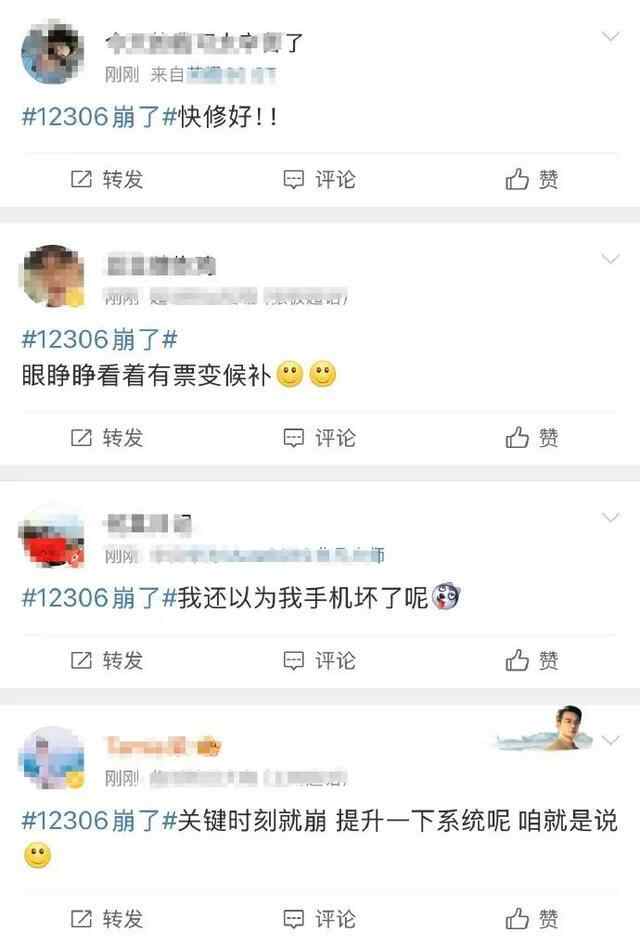Open #12306崩了# hashtag in '快修好' post
This screenshot has width=640, height=945.
[99, 117]
